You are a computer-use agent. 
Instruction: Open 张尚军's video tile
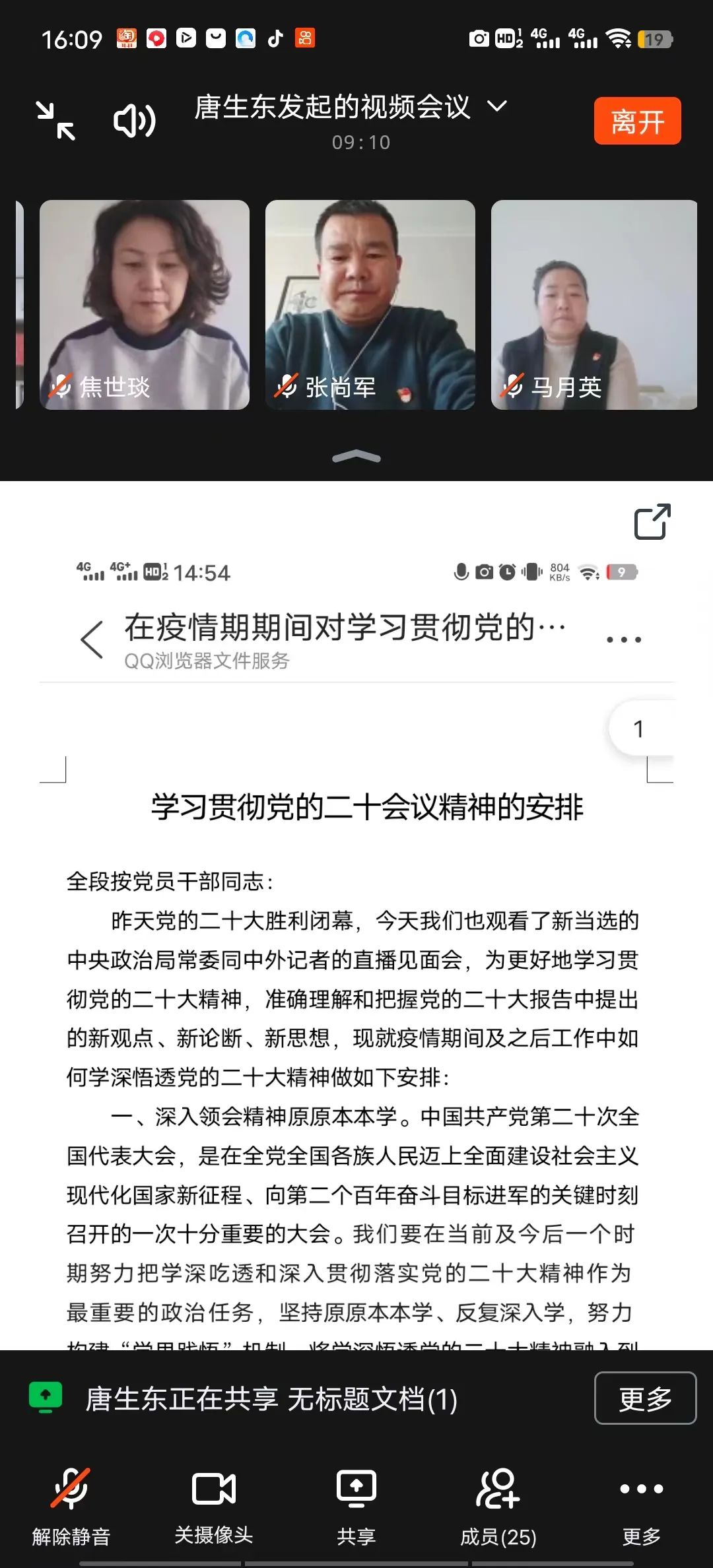(370, 305)
